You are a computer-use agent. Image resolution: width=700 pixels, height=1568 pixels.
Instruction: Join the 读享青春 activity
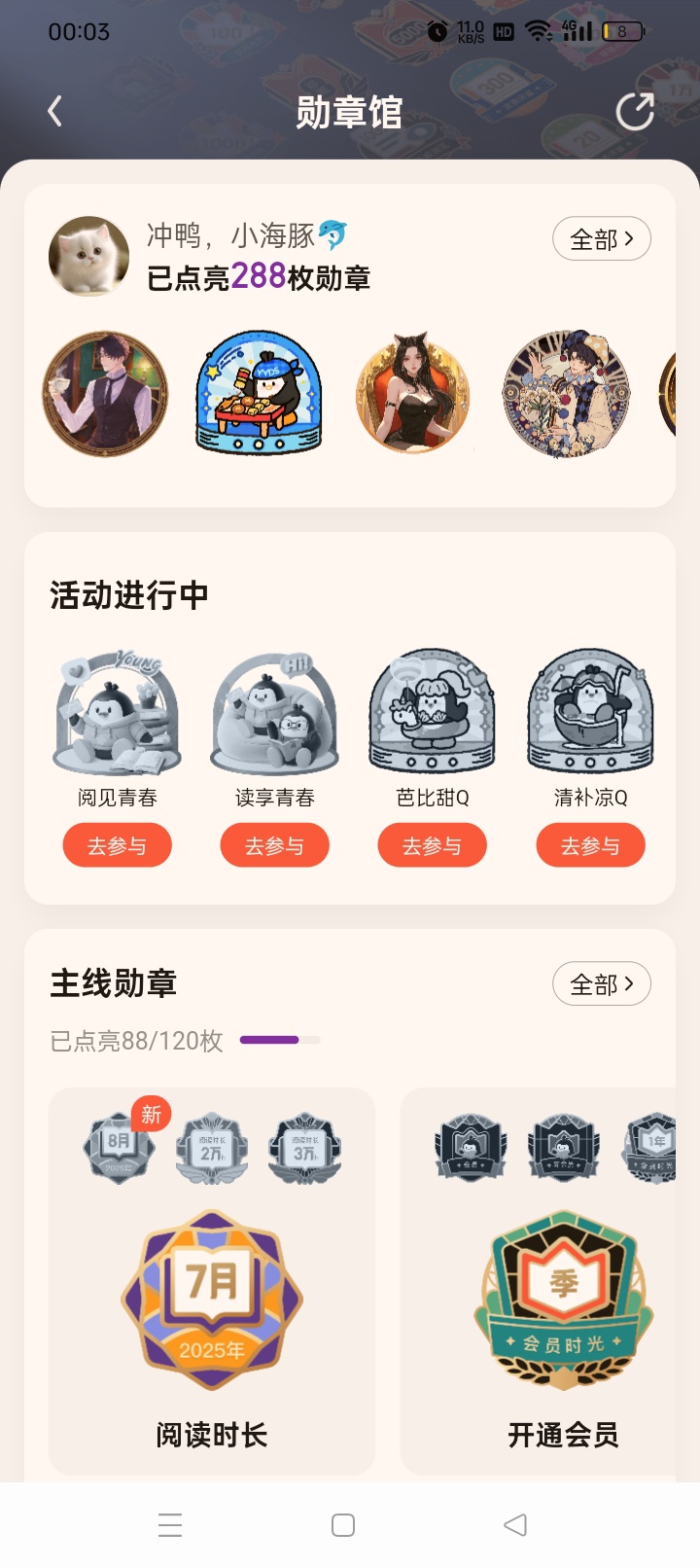pyautogui.click(x=275, y=845)
